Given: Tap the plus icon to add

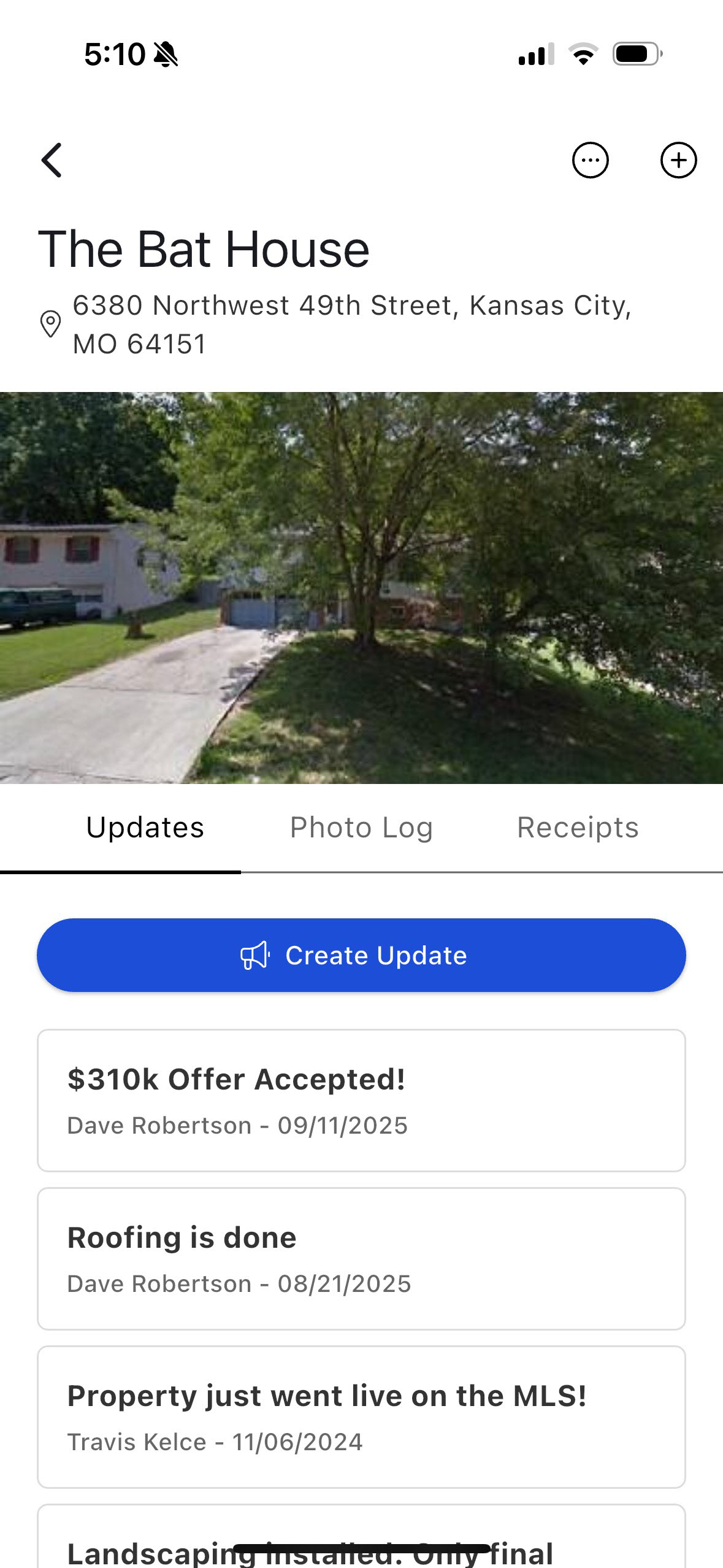Looking at the screenshot, I should click(678, 161).
